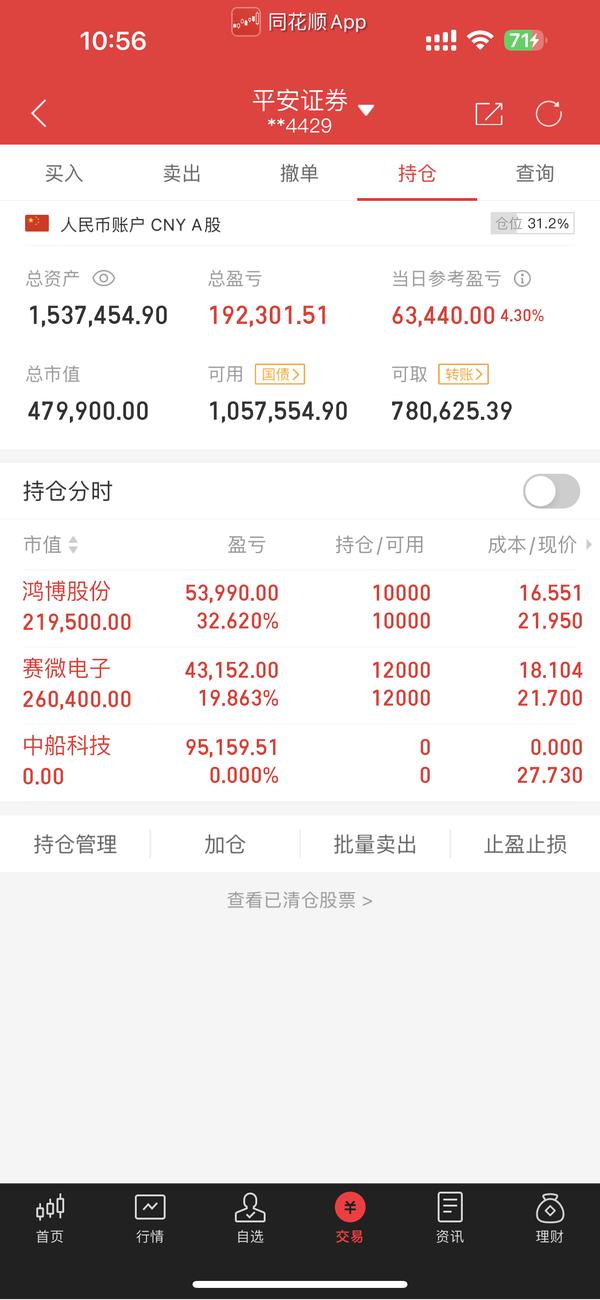Switch to the 买入 tab

64,173
